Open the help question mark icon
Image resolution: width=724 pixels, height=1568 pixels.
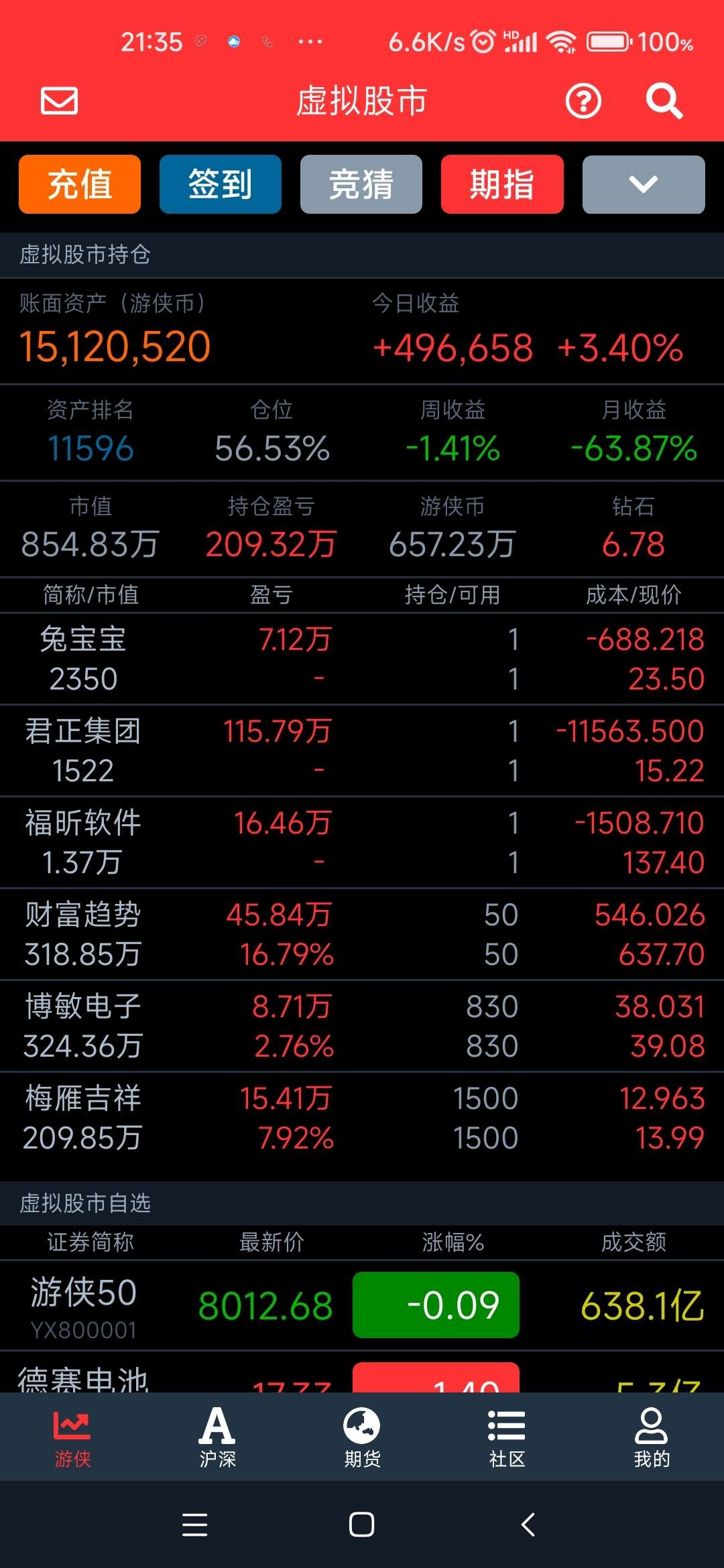coord(583,101)
